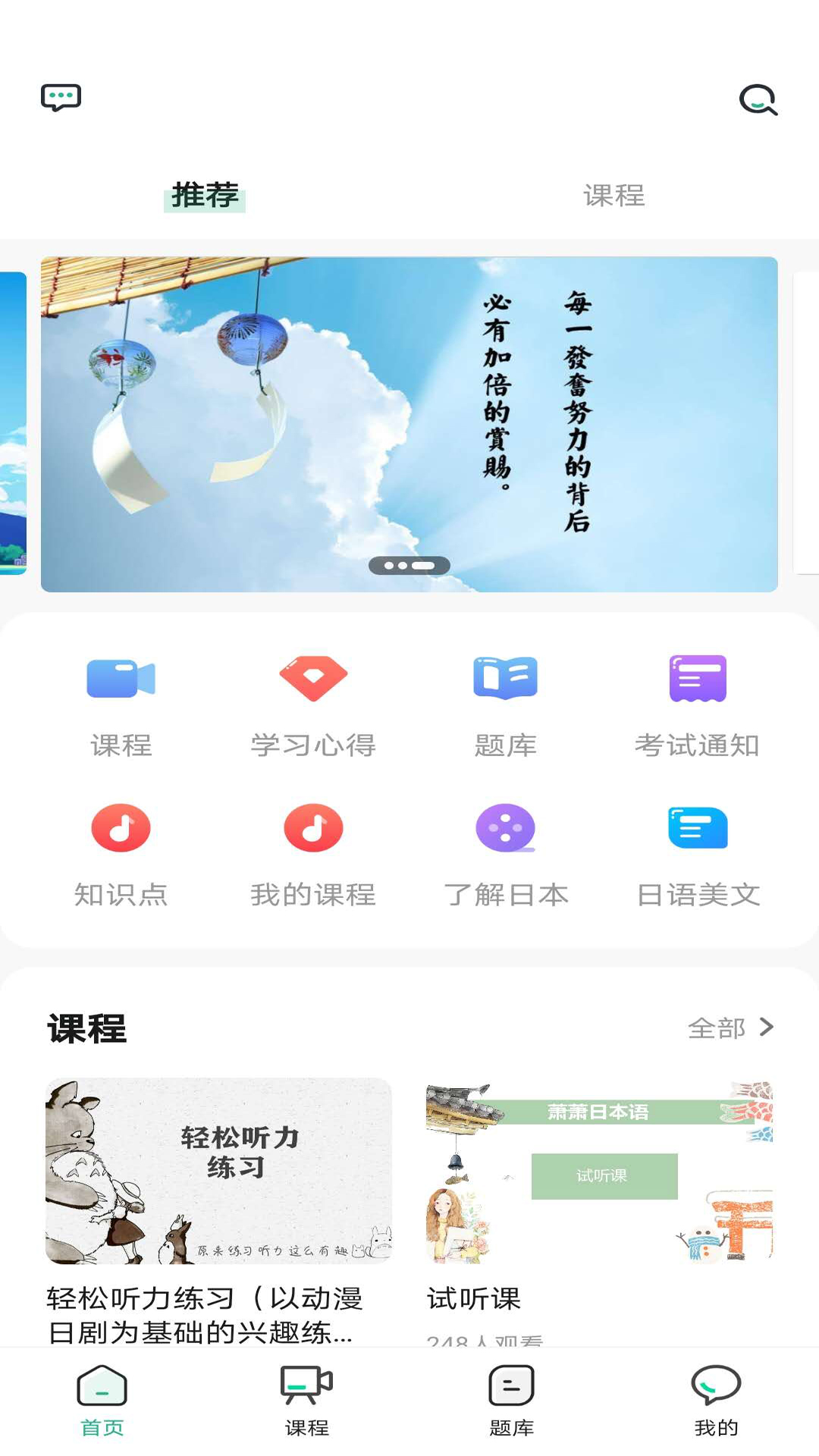Switch to the next banner via right edge preview

tap(805, 425)
